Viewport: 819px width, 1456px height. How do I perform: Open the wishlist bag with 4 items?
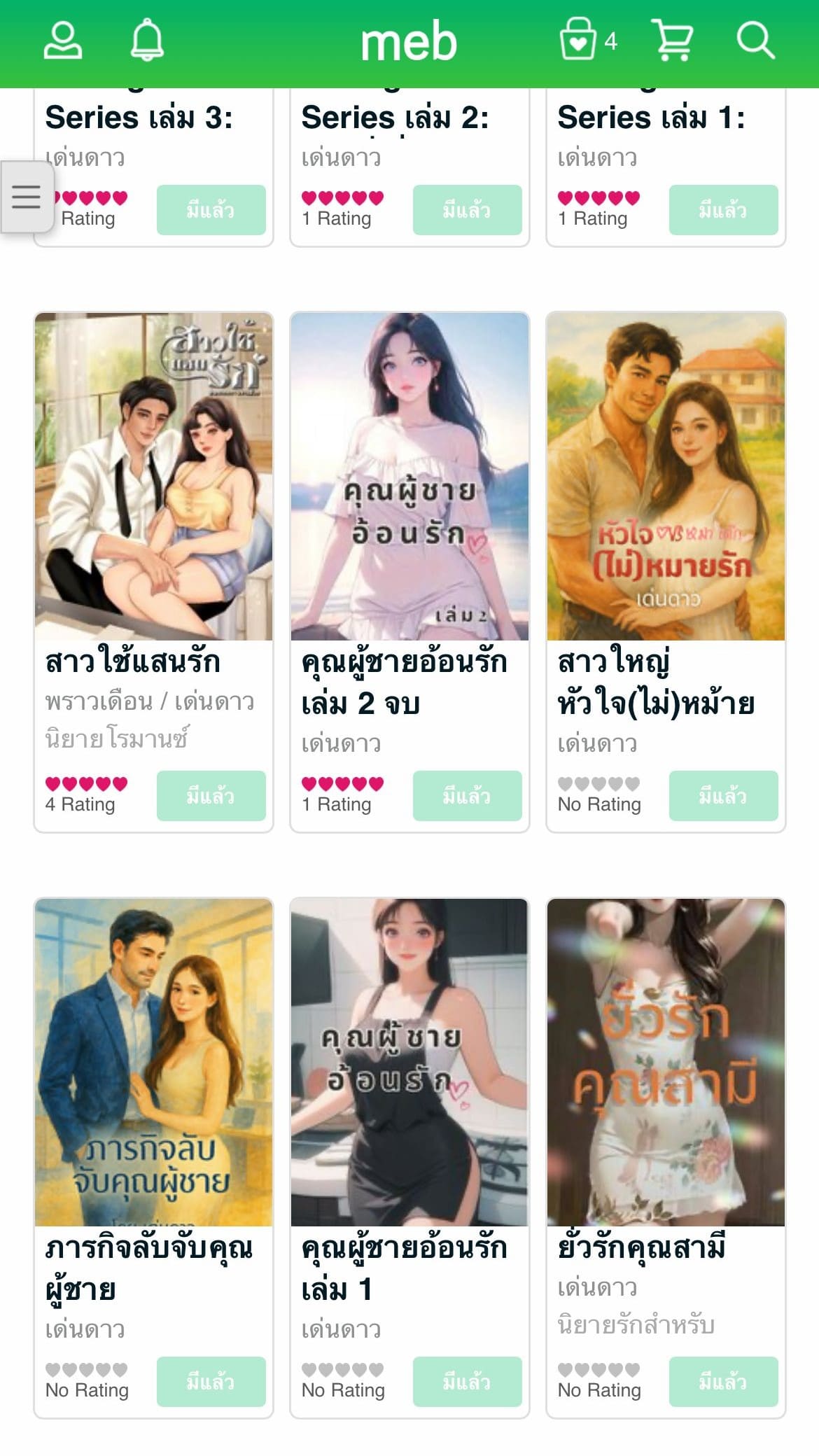pos(587,41)
